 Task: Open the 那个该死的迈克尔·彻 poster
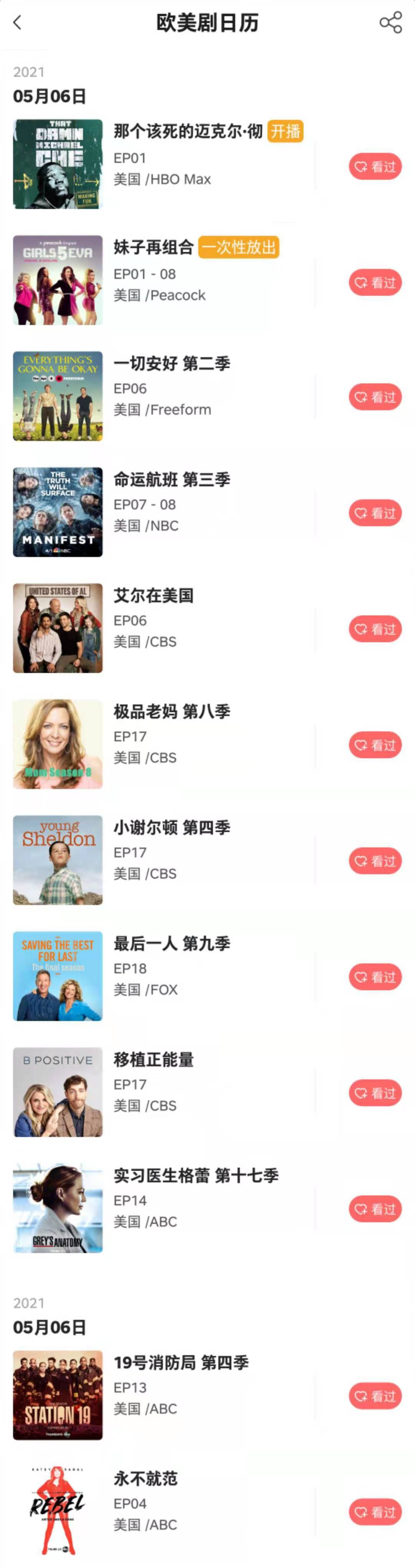pyautogui.click(x=58, y=164)
